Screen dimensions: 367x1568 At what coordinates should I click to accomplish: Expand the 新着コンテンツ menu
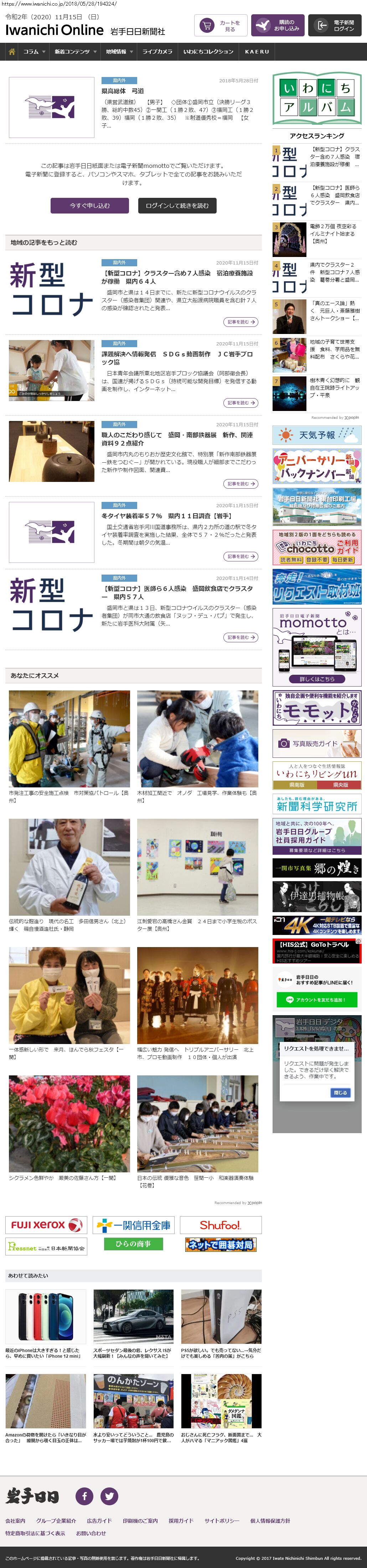point(75,52)
